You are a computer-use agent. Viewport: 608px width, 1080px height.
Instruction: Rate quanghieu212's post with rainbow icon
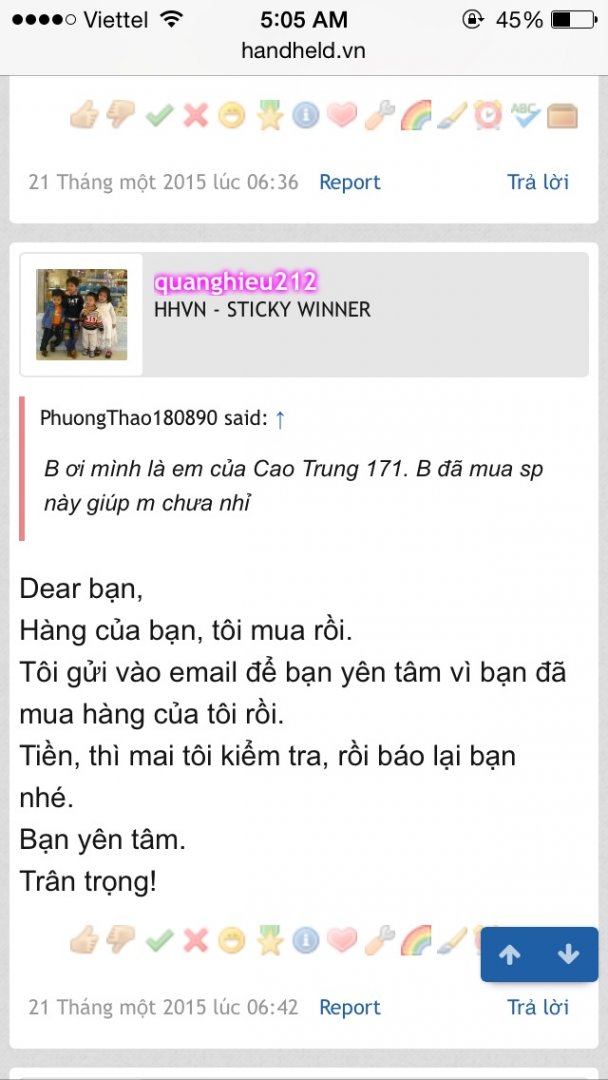pos(415,940)
